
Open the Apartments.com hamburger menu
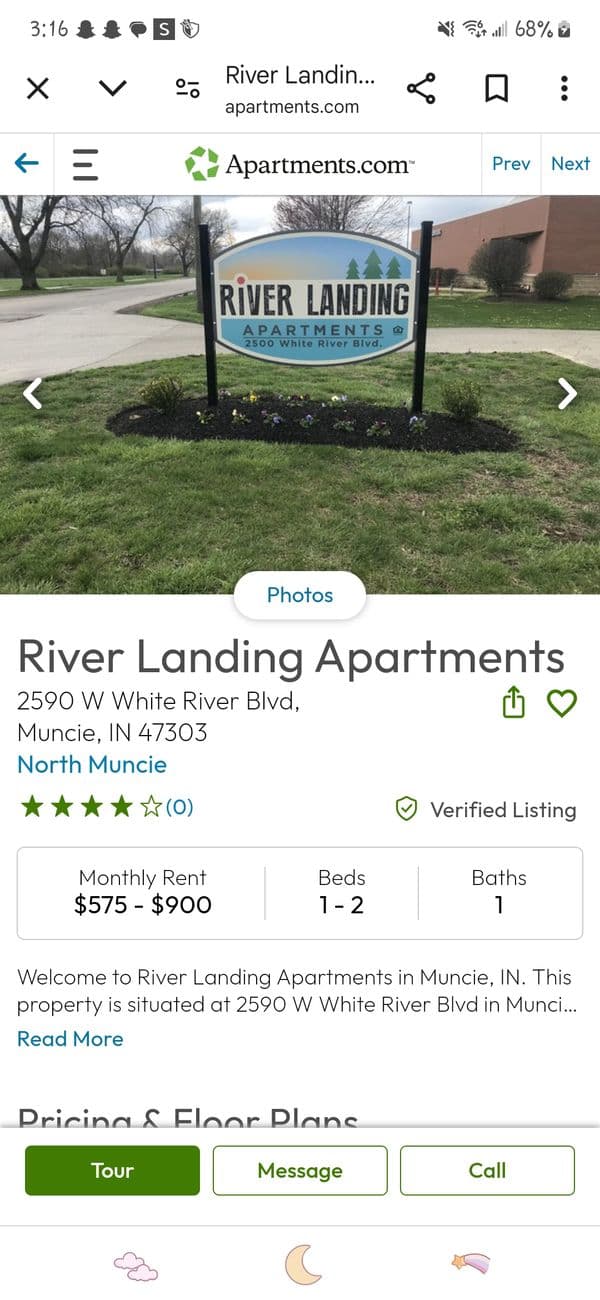pos(86,164)
